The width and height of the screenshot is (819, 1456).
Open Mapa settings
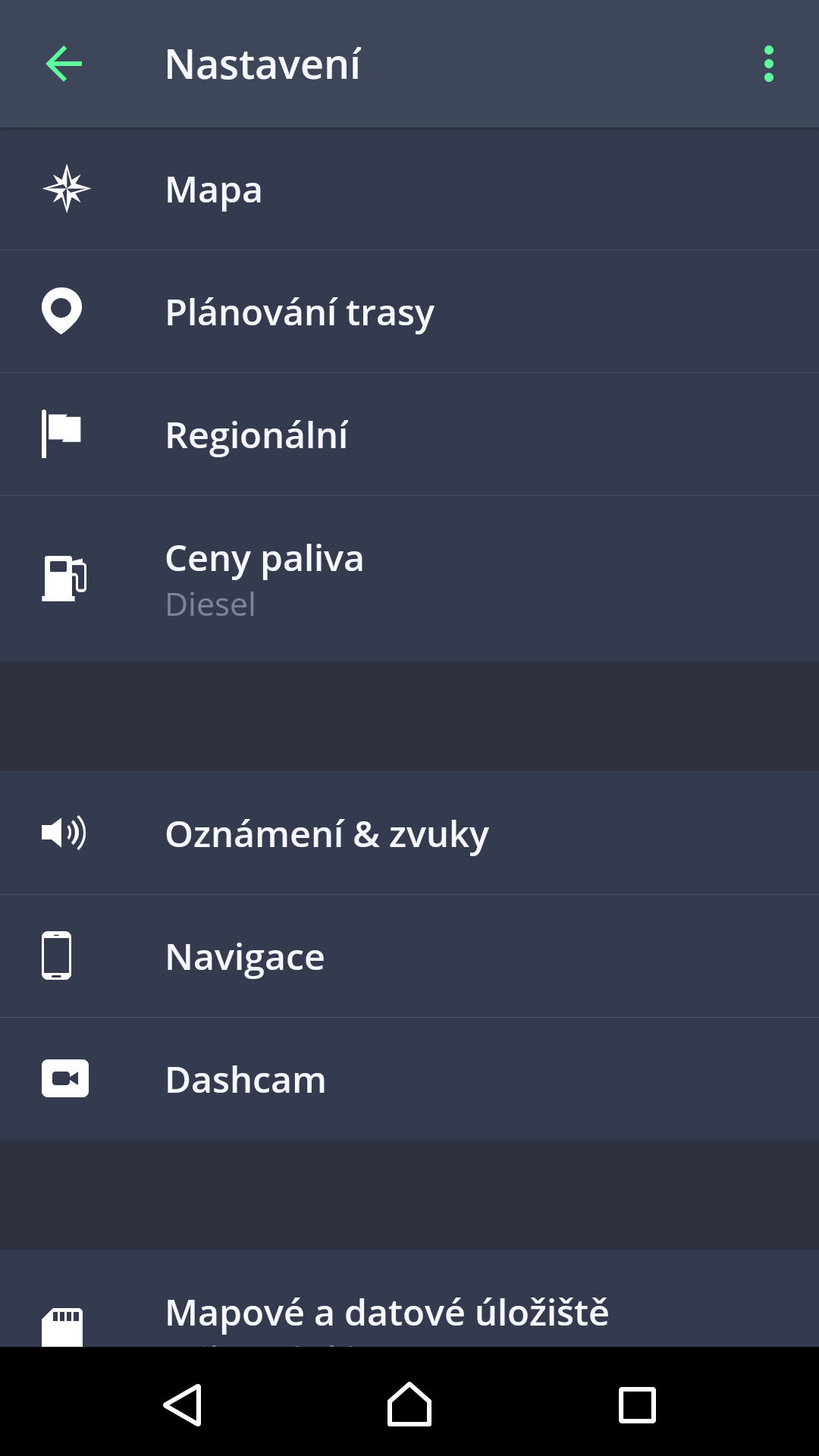(409, 189)
